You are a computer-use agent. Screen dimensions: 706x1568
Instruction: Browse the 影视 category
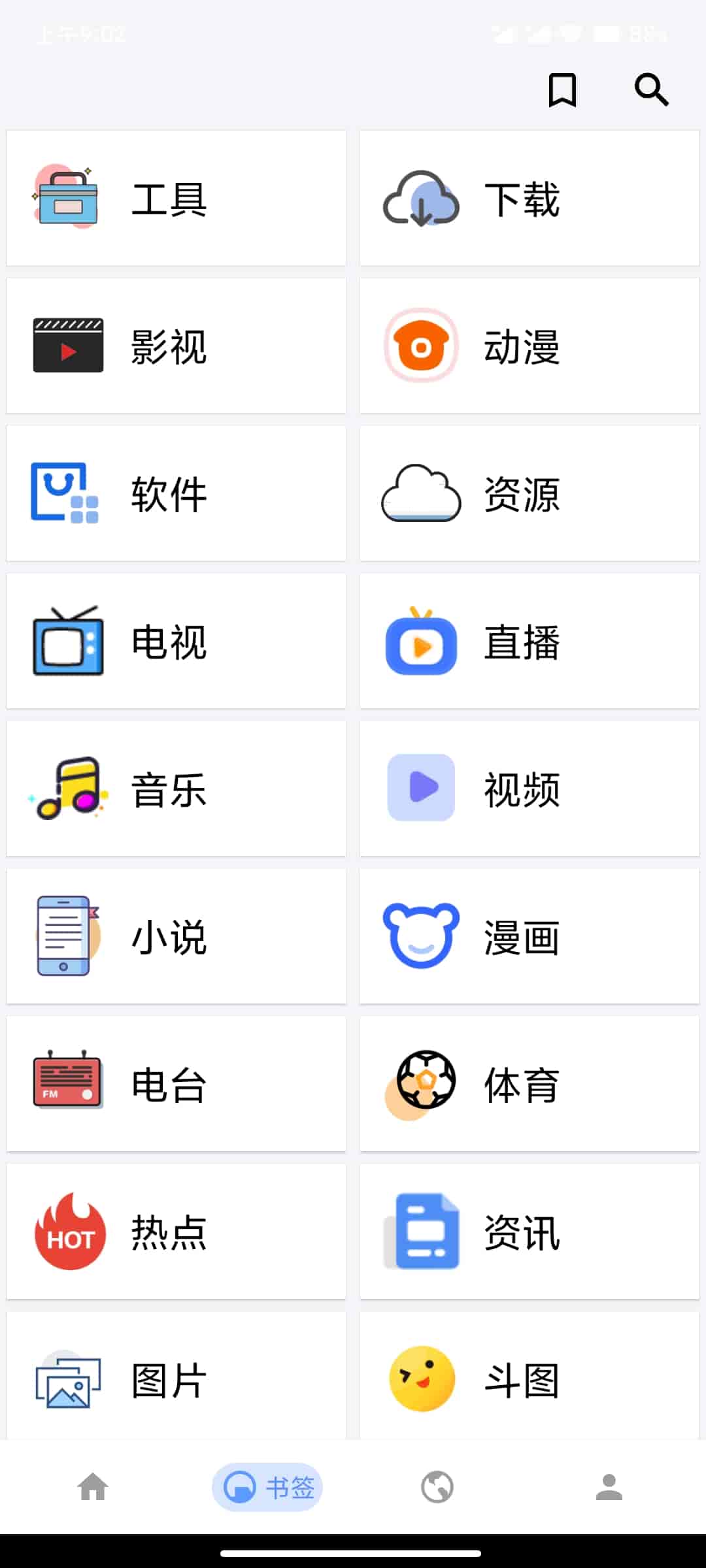(176, 346)
